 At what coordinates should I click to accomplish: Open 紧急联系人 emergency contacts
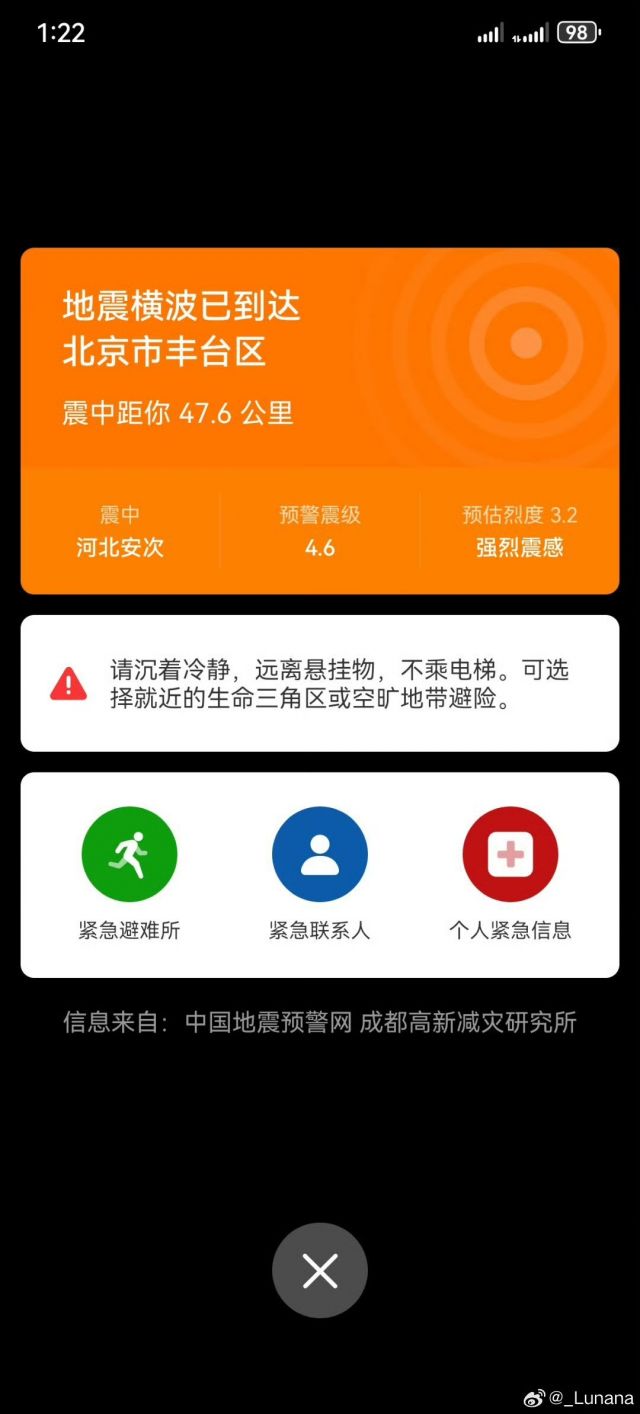[320, 855]
